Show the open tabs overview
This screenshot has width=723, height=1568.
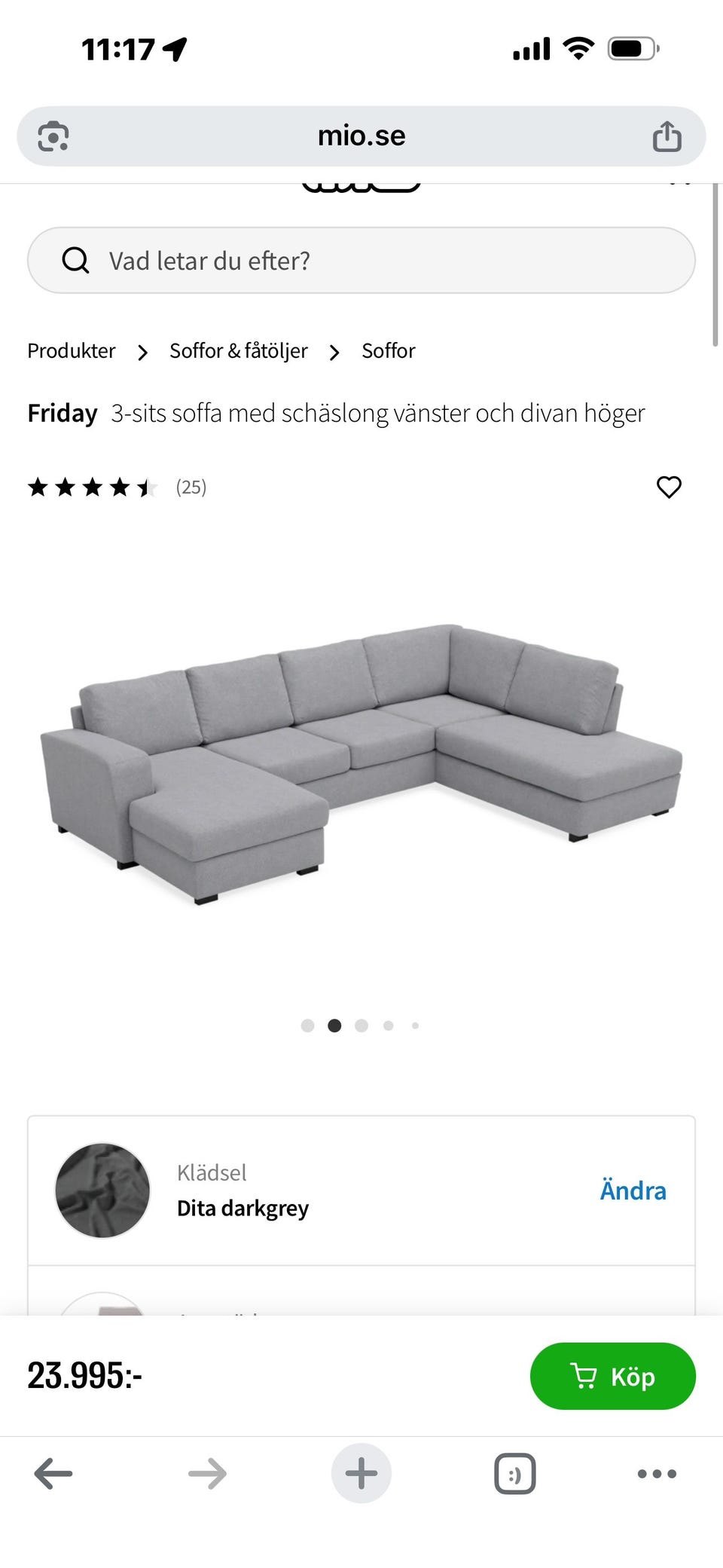pyautogui.click(x=515, y=1473)
